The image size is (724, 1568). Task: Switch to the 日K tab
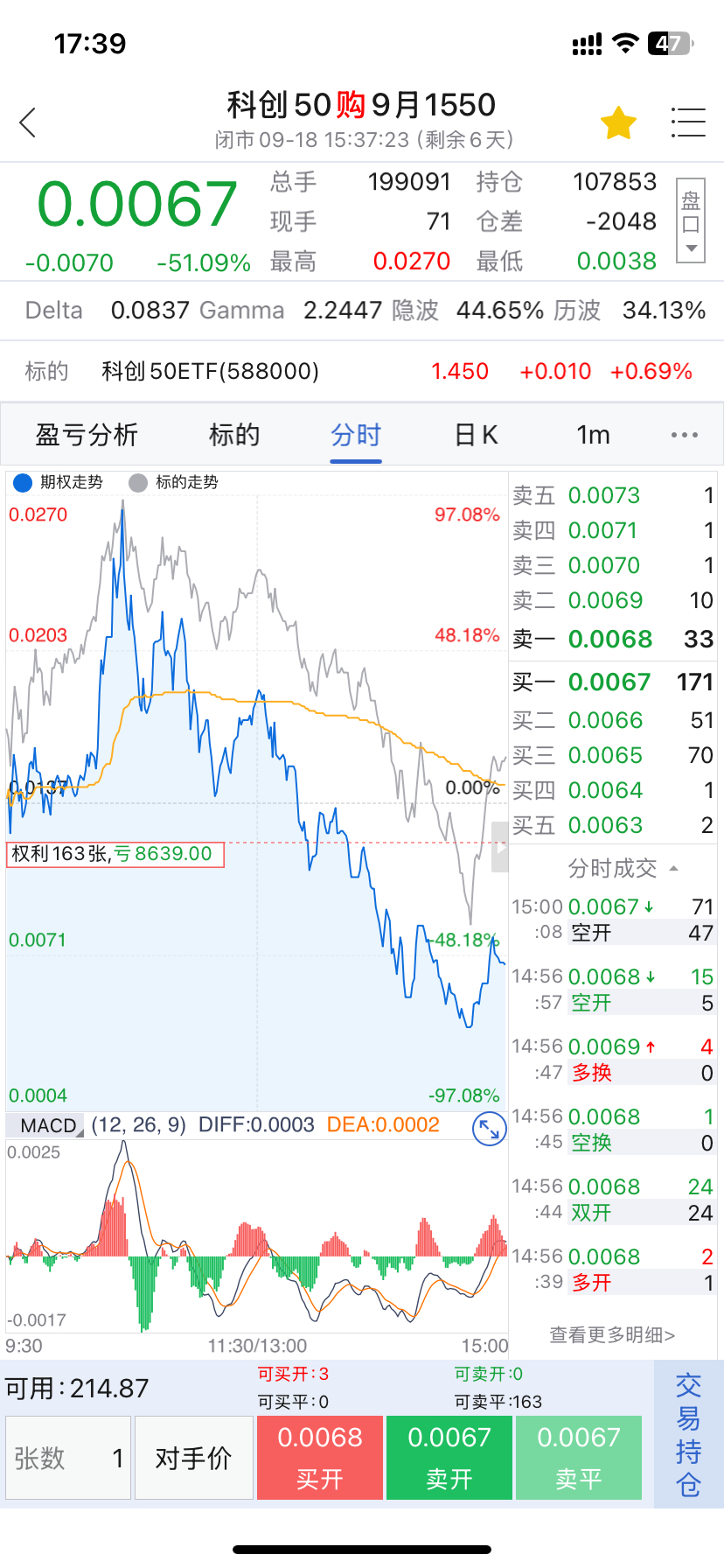477,435
